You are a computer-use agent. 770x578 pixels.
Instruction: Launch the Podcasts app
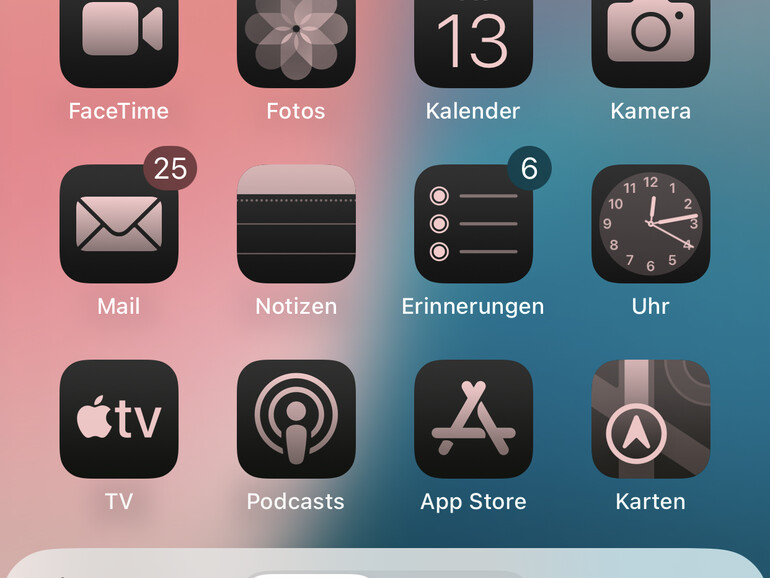296,419
